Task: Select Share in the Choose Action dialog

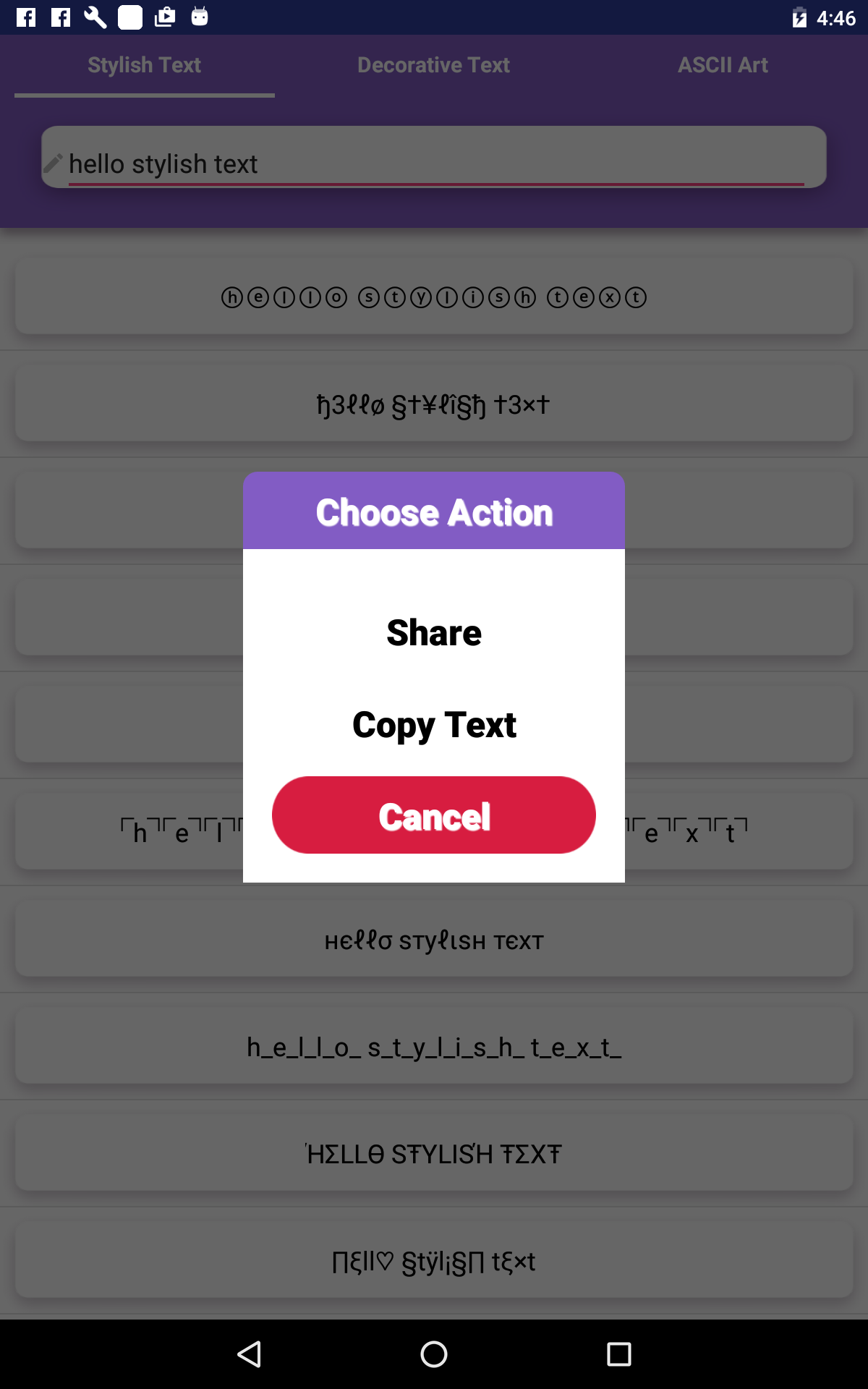Action: point(434,633)
